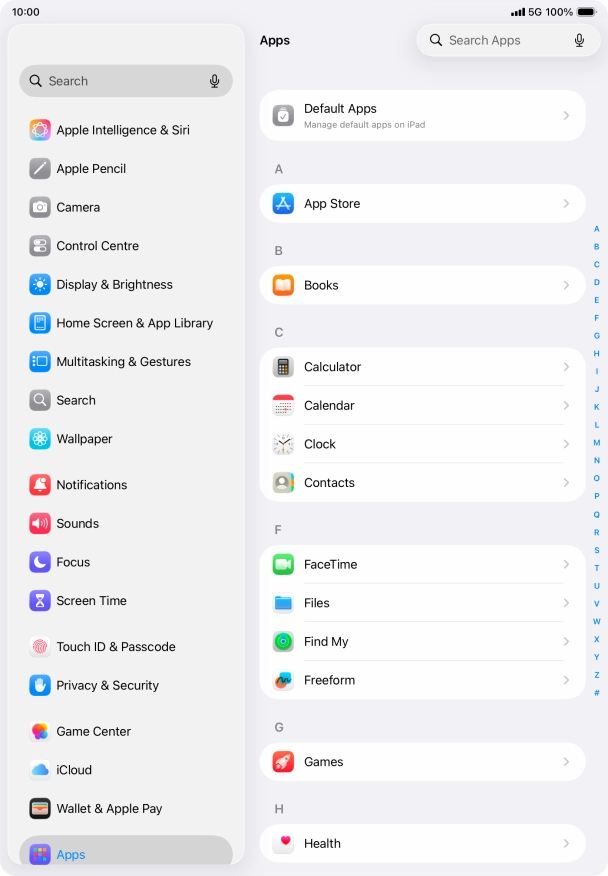
Task: Open Health app settings
Action: pyautogui.click(x=422, y=843)
